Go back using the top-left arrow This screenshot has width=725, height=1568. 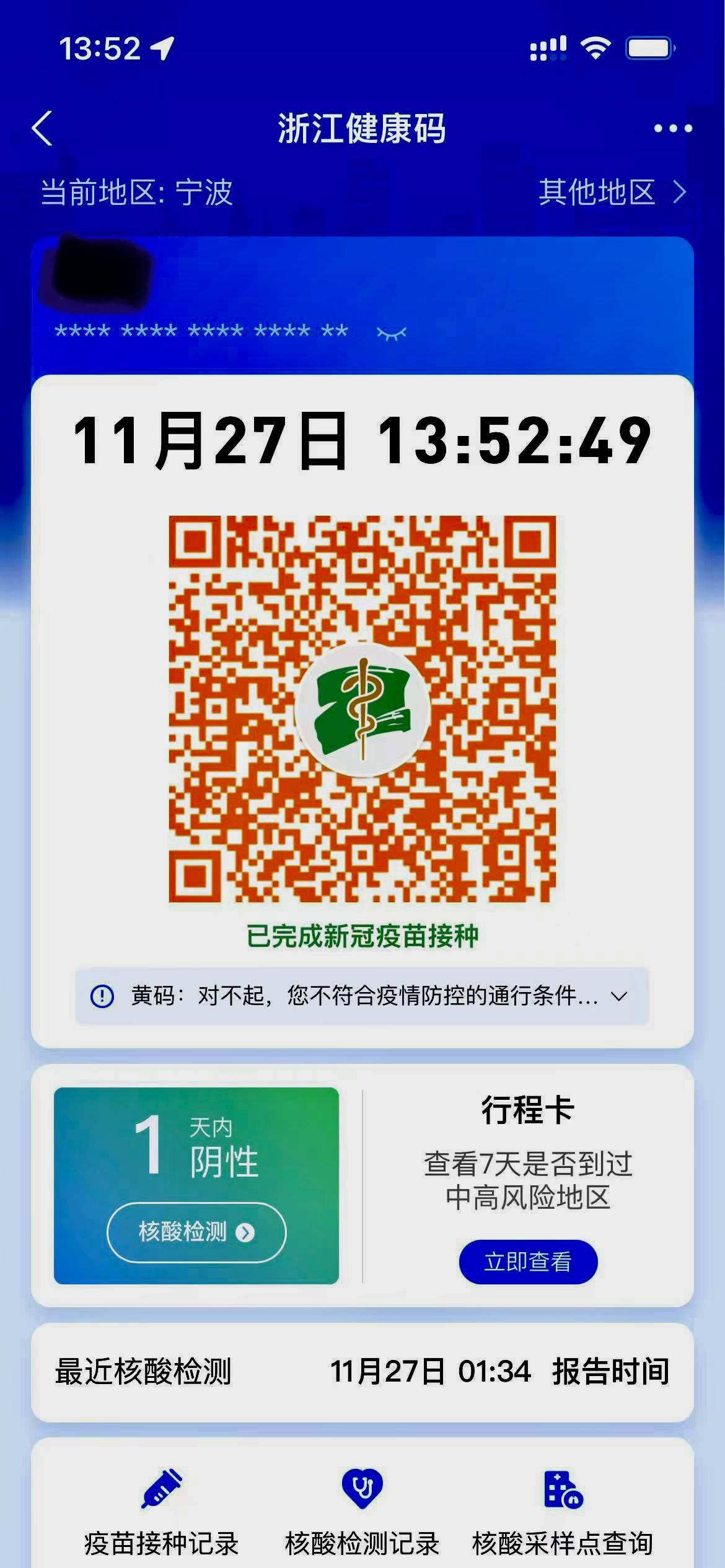(42, 129)
